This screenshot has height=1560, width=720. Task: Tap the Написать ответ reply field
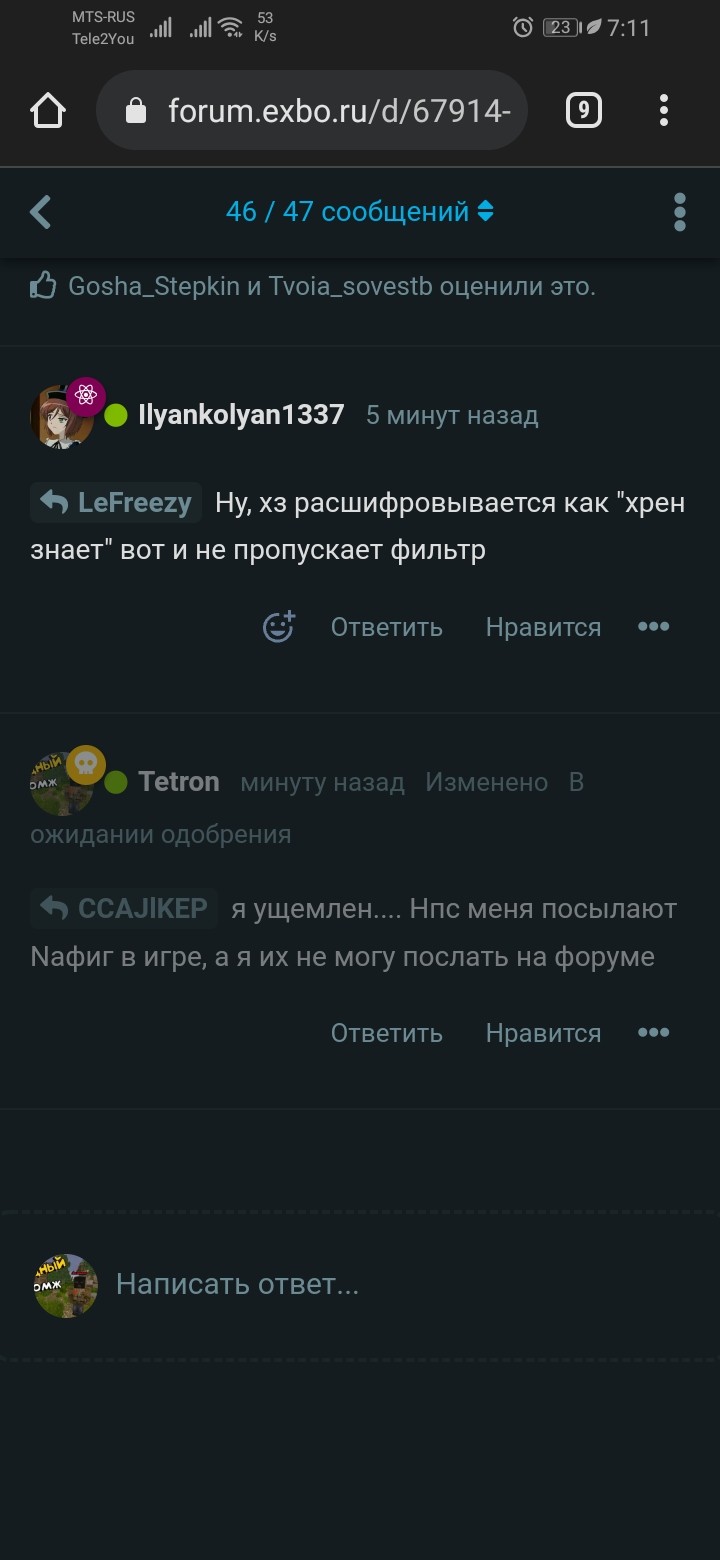pyautogui.click(x=237, y=1285)
